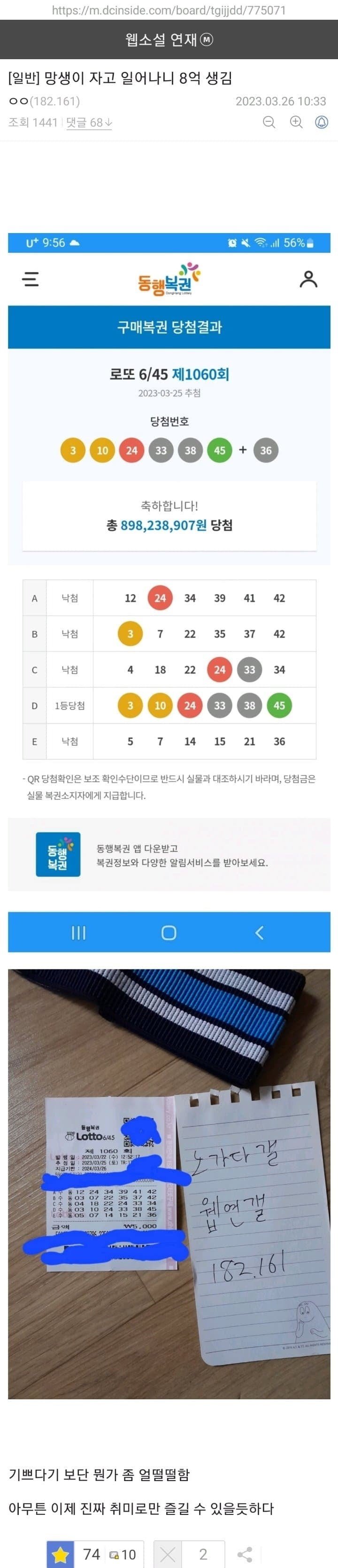Recommend the post with the star button
338x1568 pixels.
[61, 1554]
